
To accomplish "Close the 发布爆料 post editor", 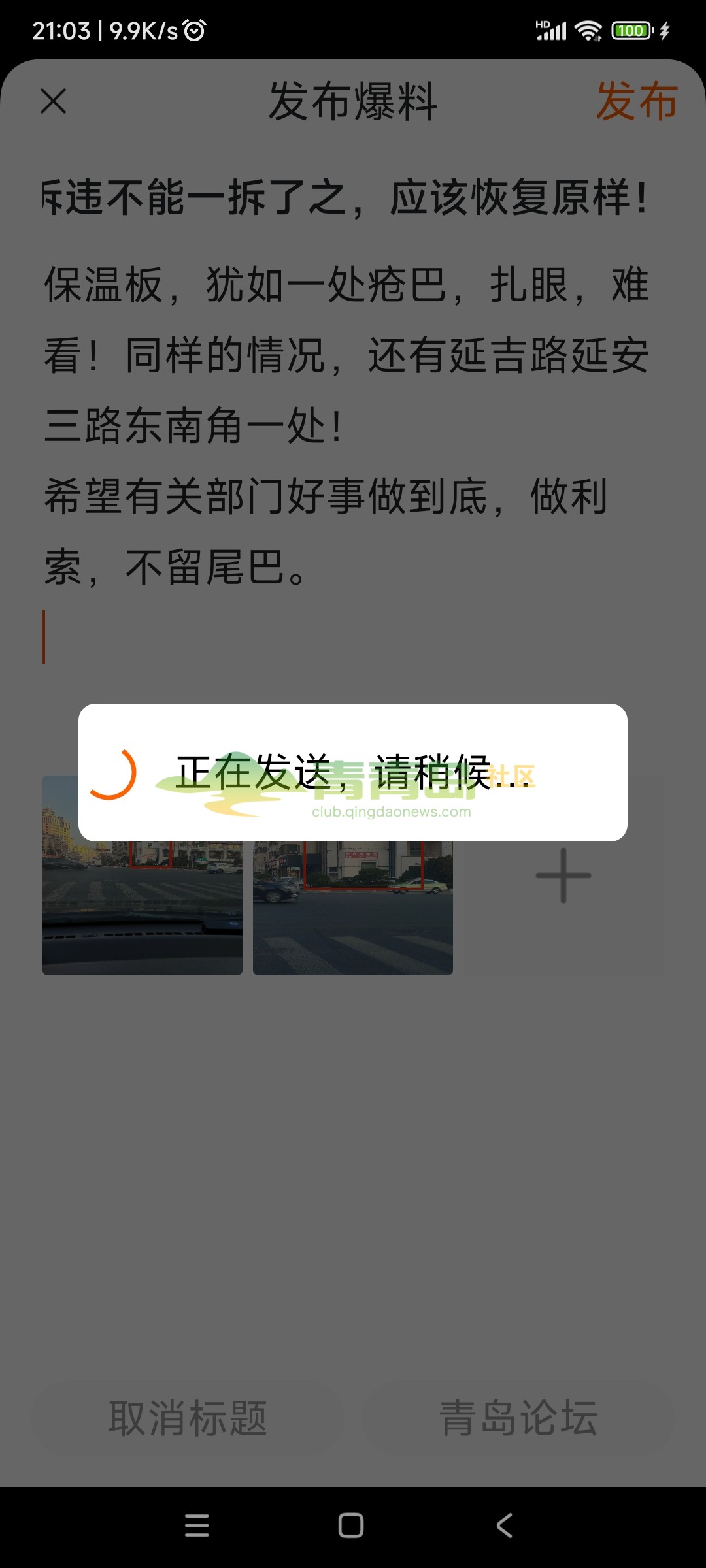I will 53,101.
